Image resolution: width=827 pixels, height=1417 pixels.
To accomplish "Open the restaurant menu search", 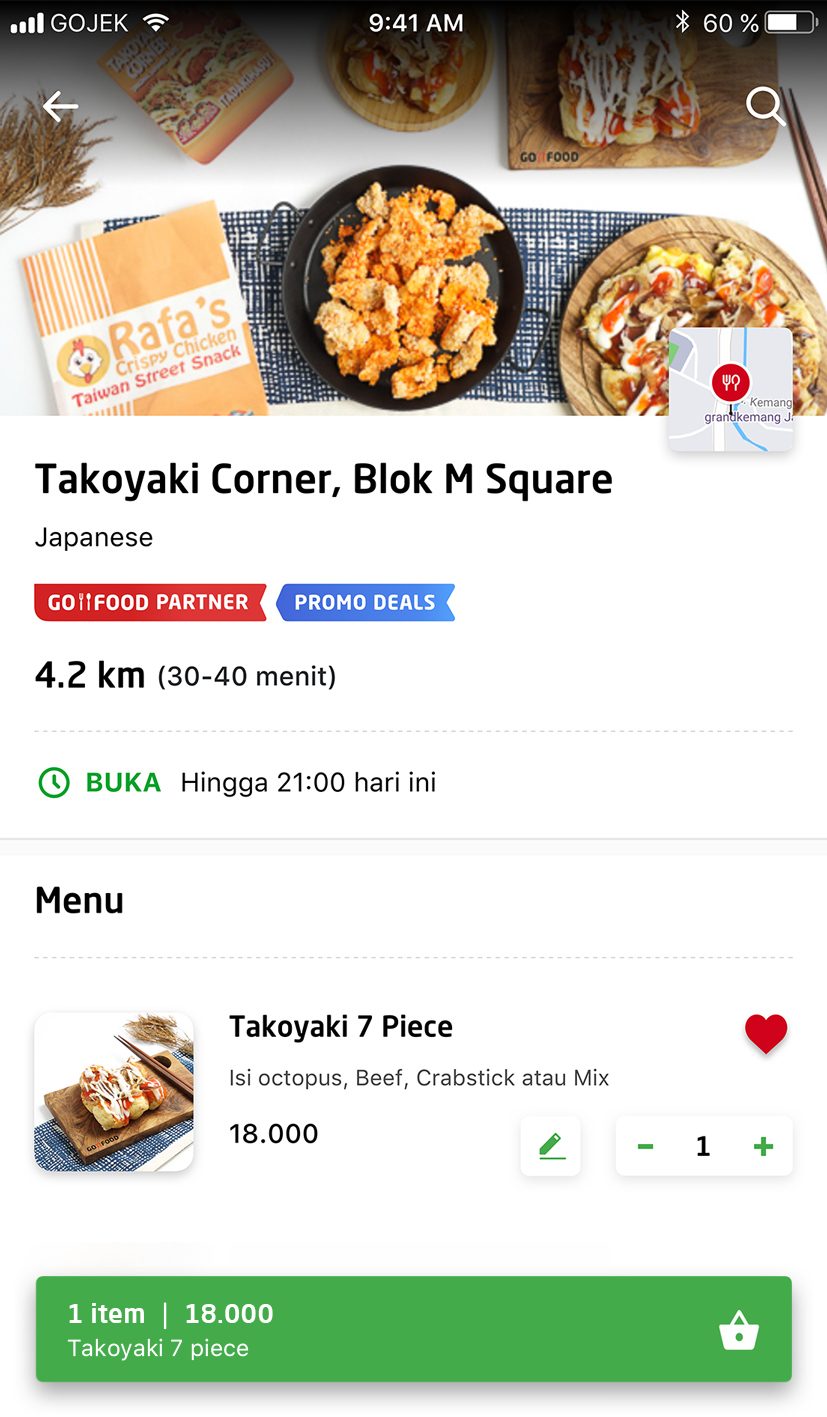I will 765,106.
